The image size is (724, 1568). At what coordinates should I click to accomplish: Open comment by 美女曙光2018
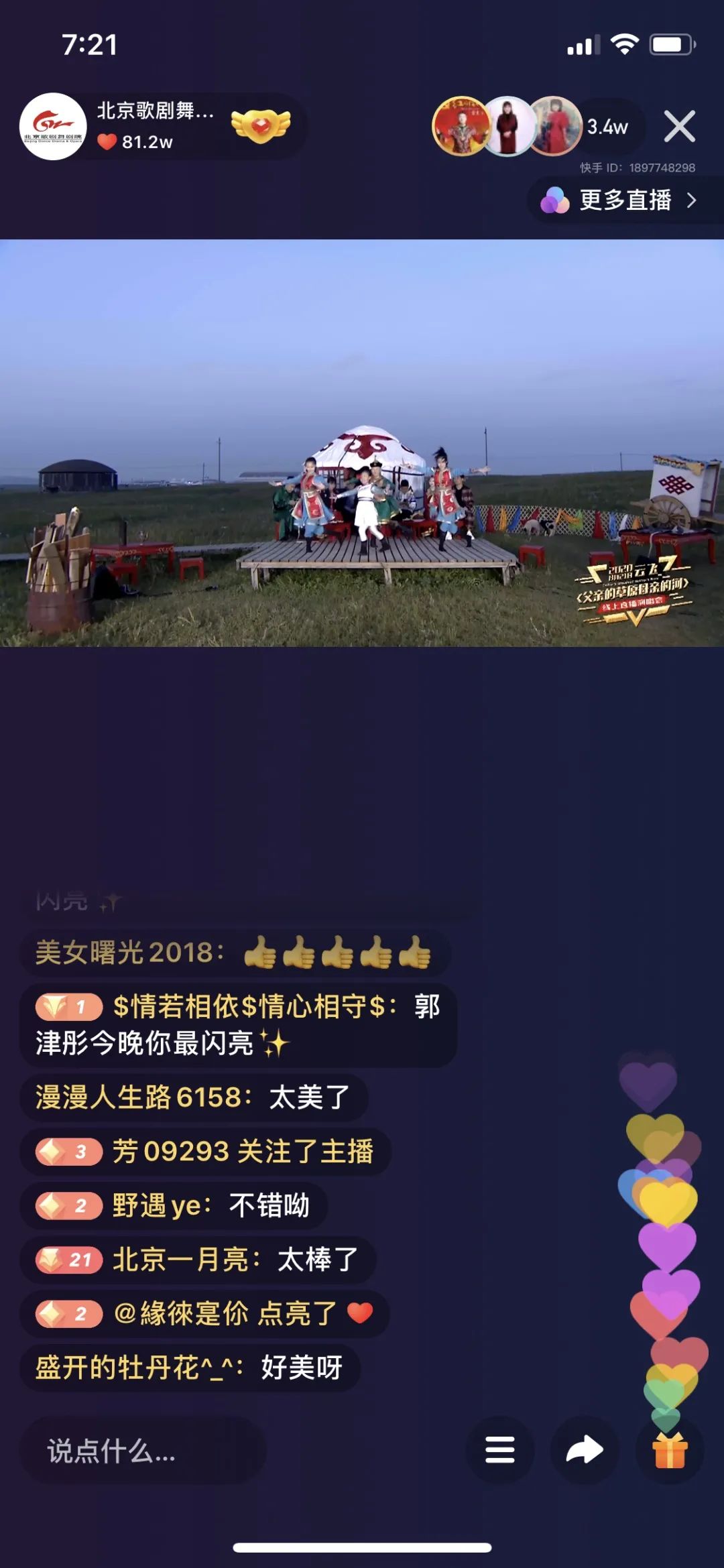235,953
